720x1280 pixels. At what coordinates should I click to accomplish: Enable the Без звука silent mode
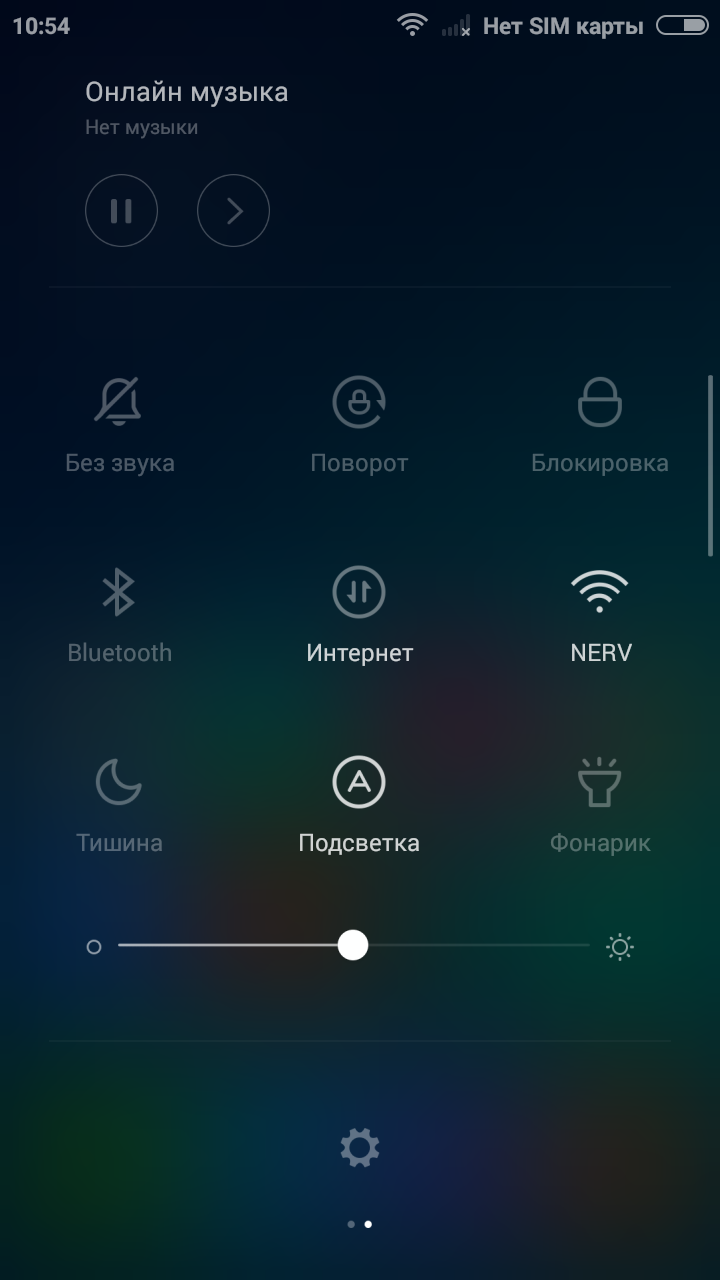click(120, 424)
